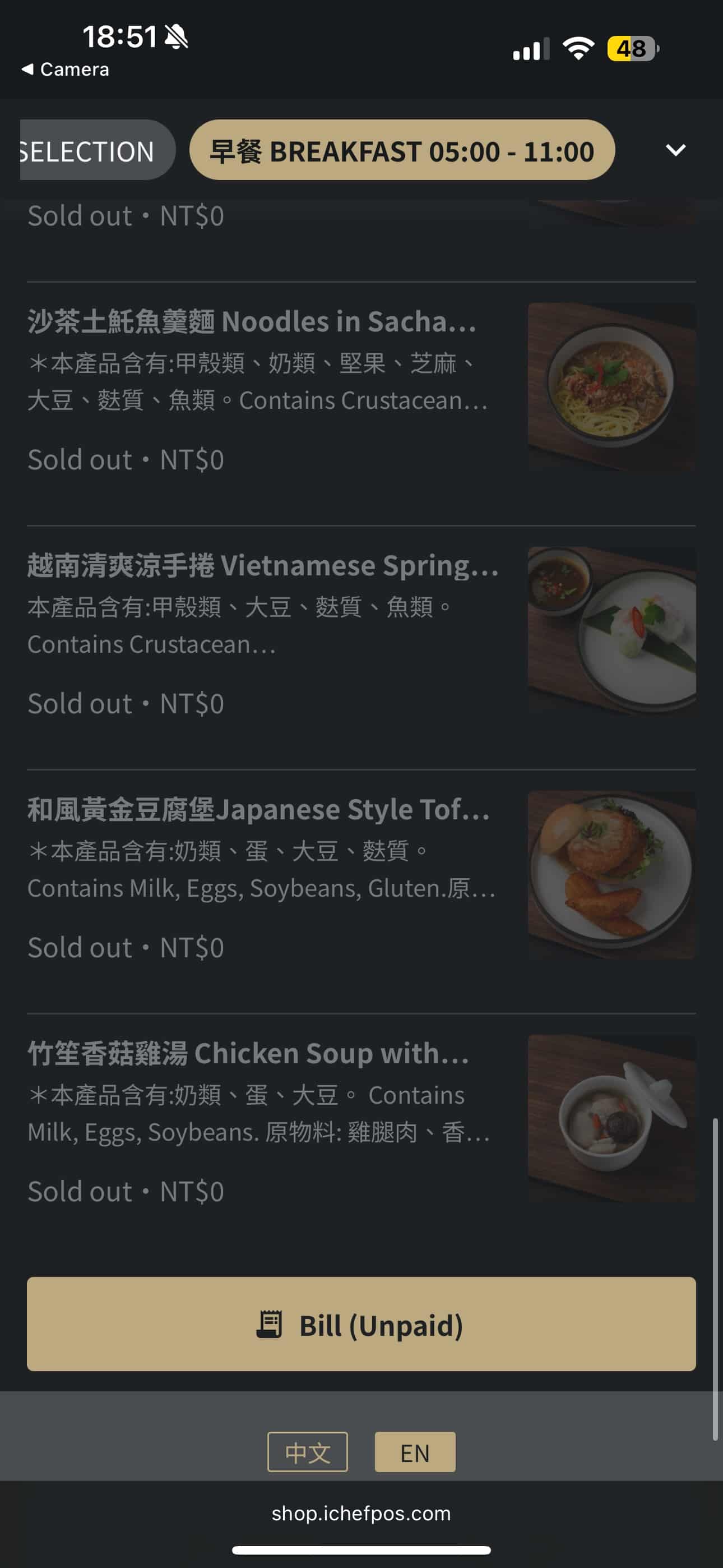This screenshot has width=723, height=1568.
Task: Tap the shop.ichefpos.com address bar
Action: pos(361,1513)
